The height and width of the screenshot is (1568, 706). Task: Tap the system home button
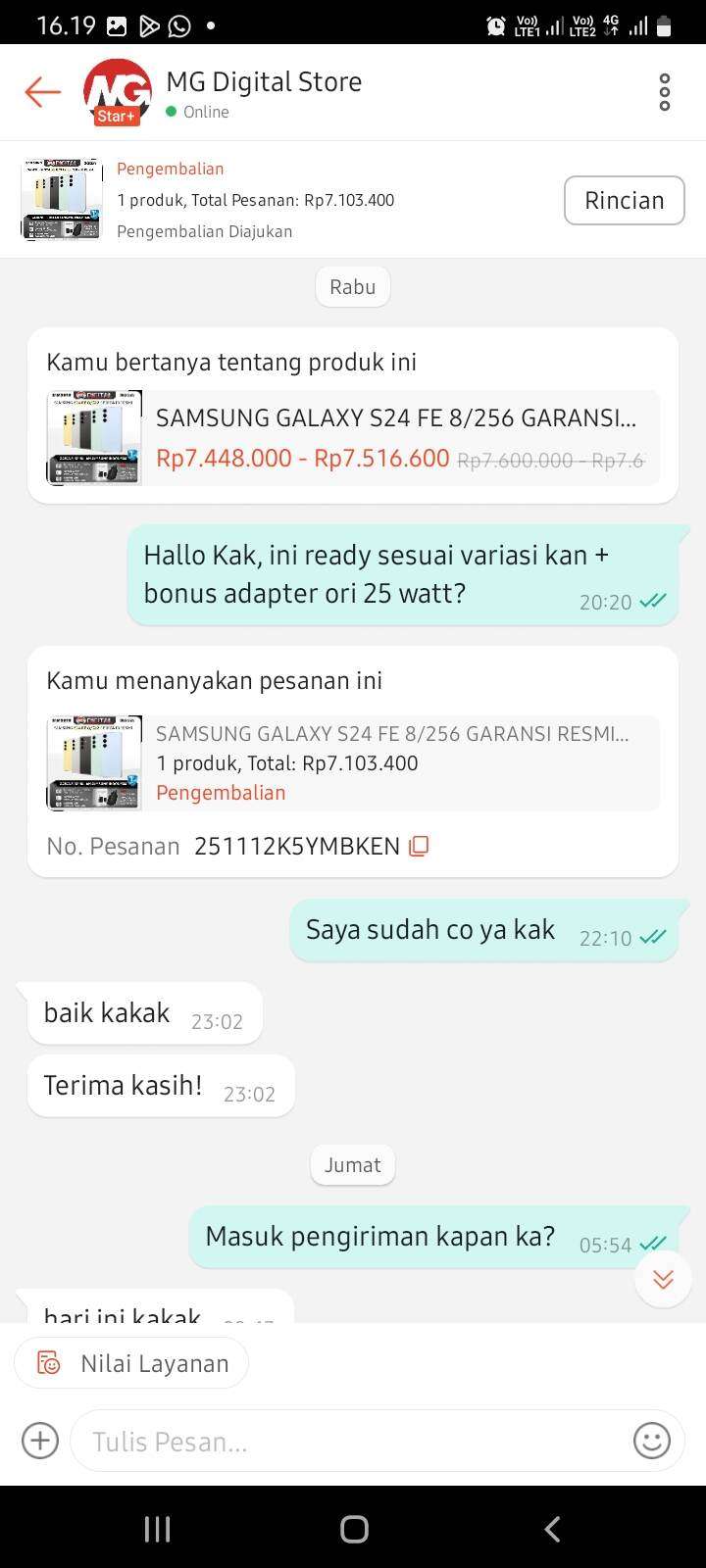pos(353,1529)
